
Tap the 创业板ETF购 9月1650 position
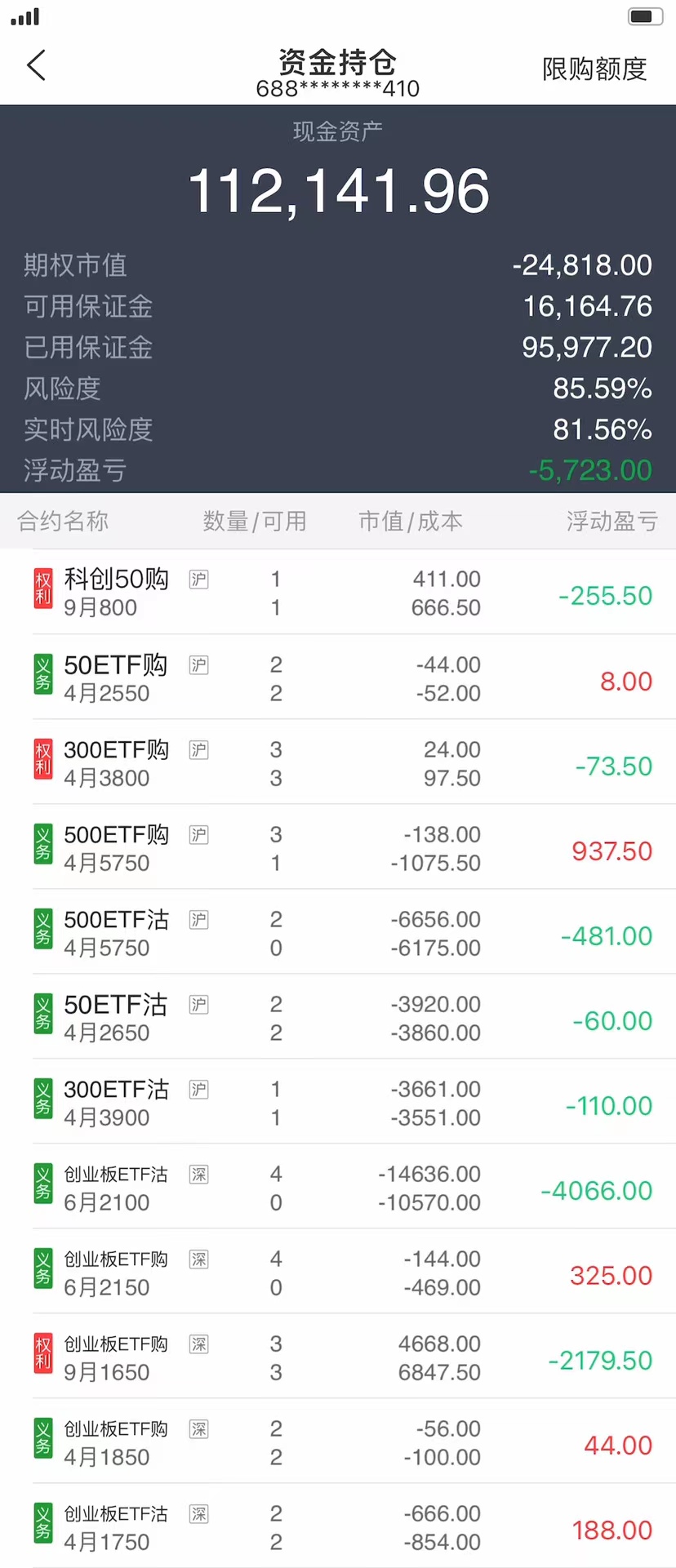point(338,1357)
